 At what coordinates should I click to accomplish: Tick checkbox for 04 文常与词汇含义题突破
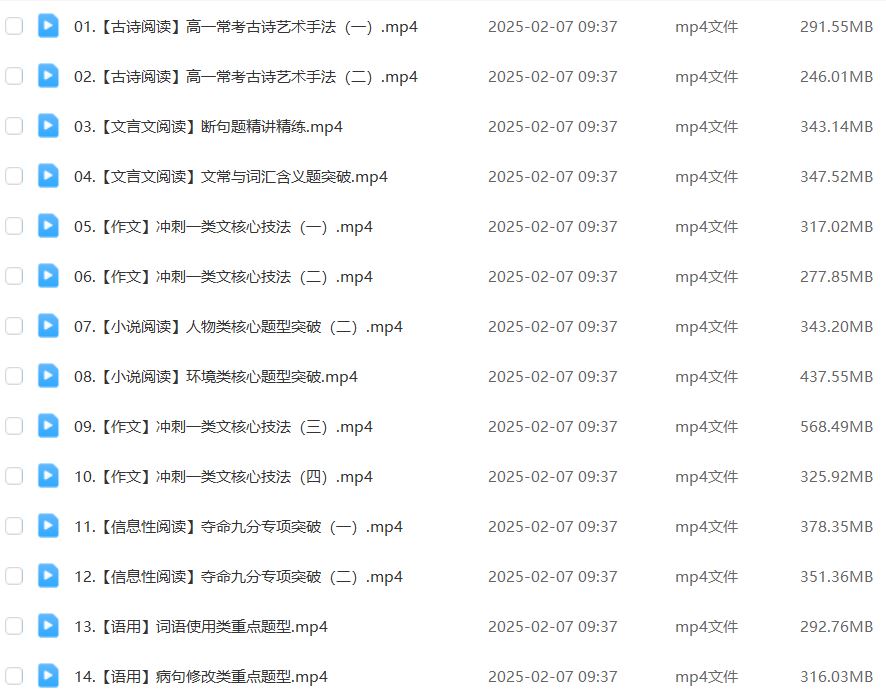(x=14, y=176)
